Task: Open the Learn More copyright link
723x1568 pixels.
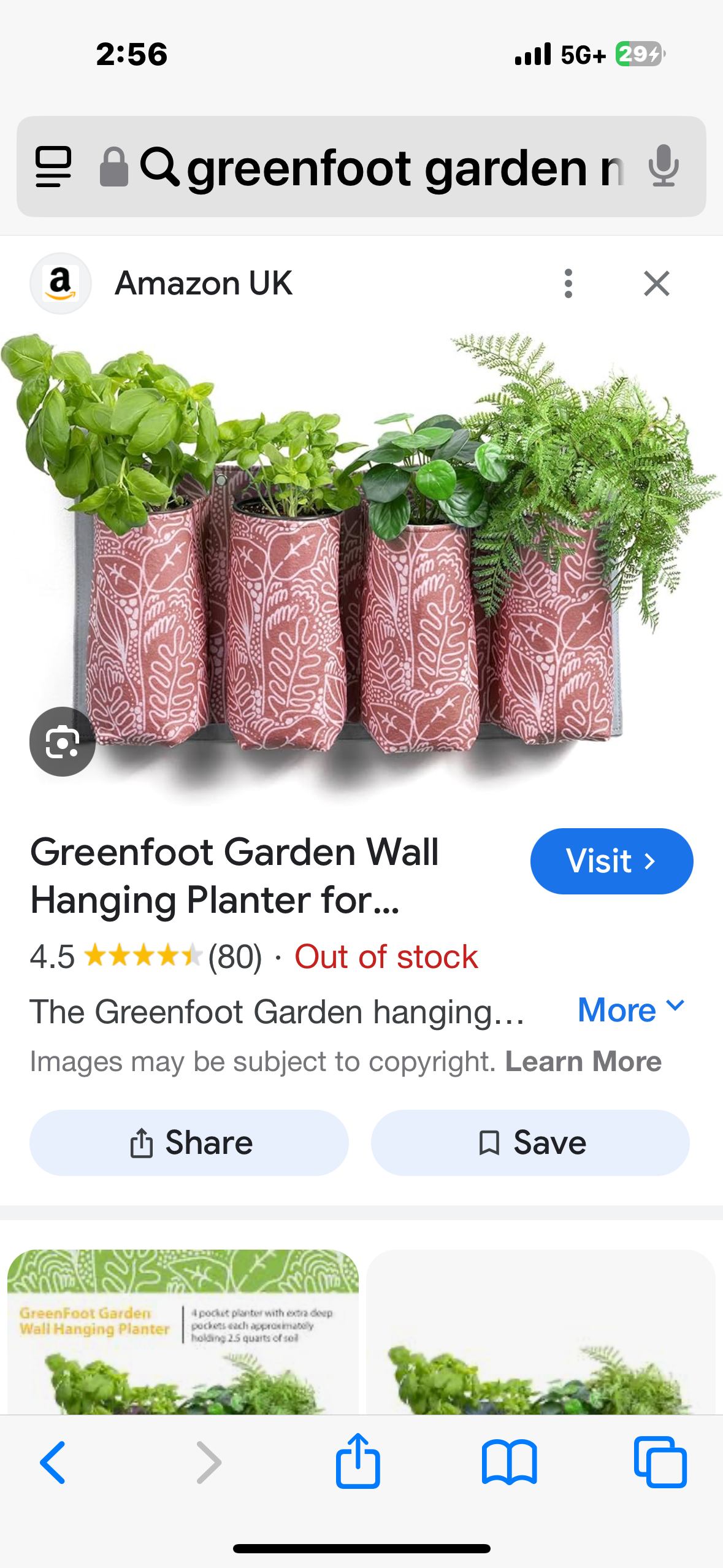Action: tap(583, 1061)
